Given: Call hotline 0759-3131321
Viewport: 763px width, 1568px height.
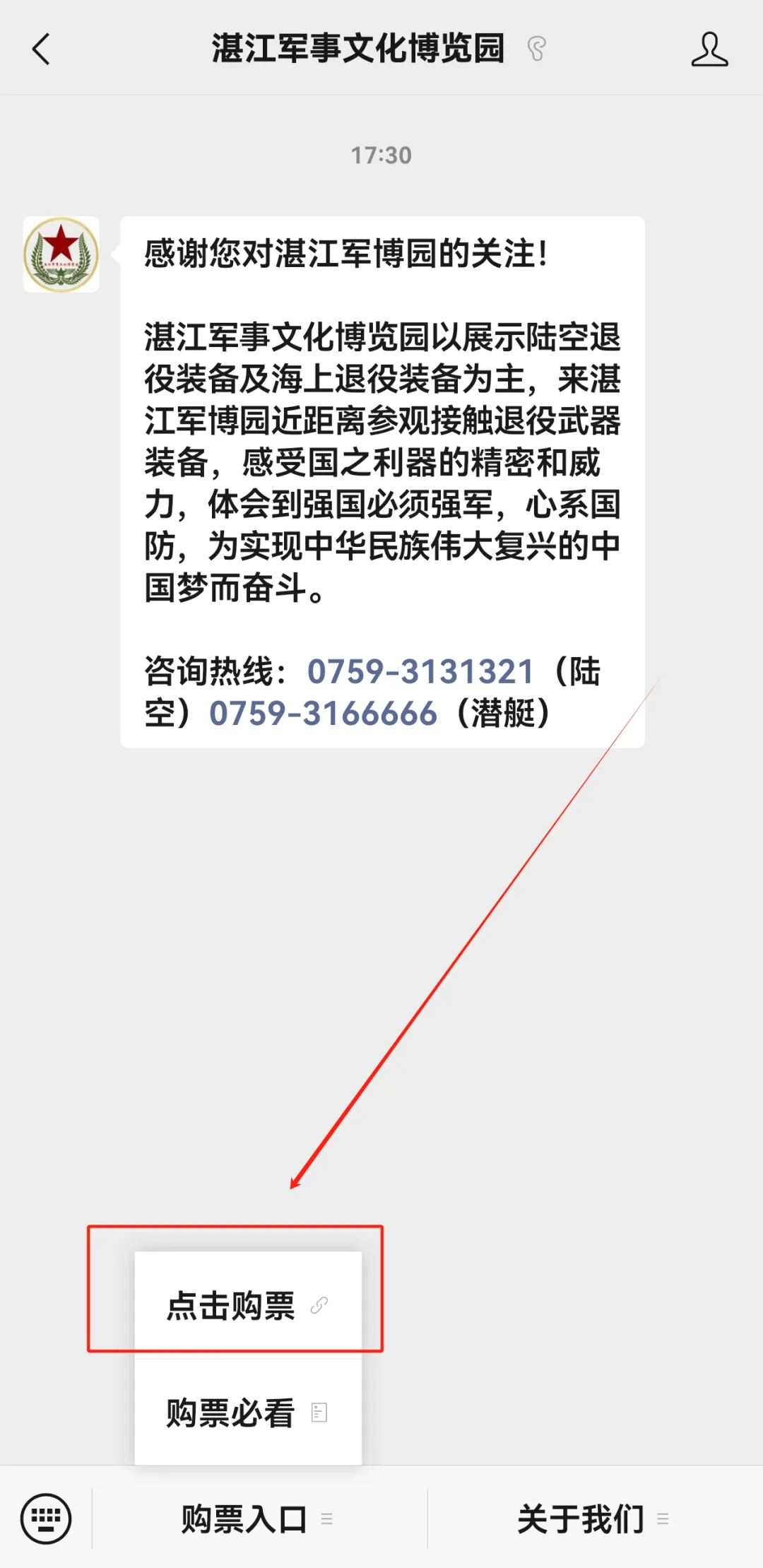Looking at the screenshot, I should tap(420, 671).
